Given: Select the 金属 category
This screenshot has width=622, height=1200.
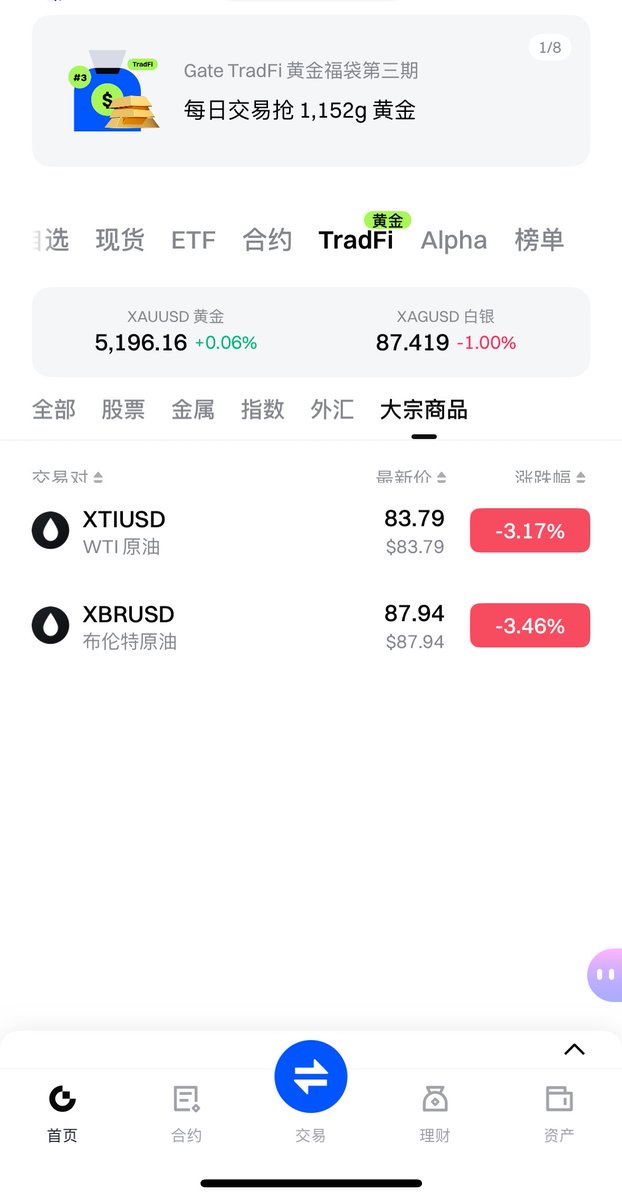Looking at the screenshot, I should tap(193, 409).
